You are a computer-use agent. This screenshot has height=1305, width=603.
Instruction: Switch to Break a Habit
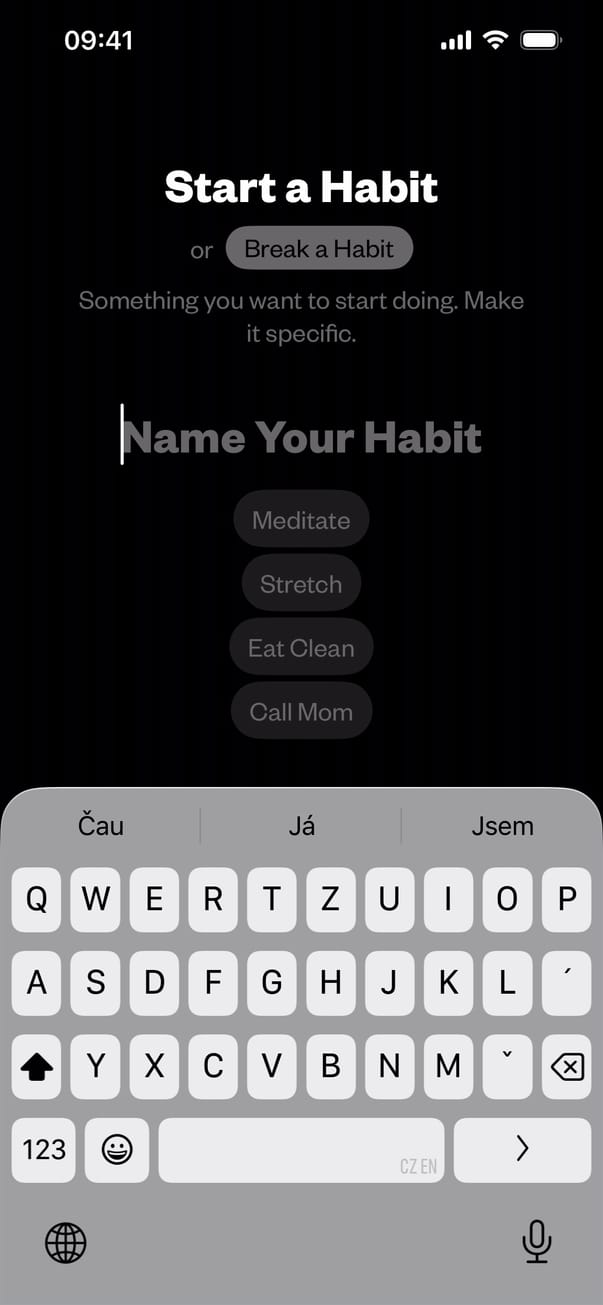(x=319, y=249)
